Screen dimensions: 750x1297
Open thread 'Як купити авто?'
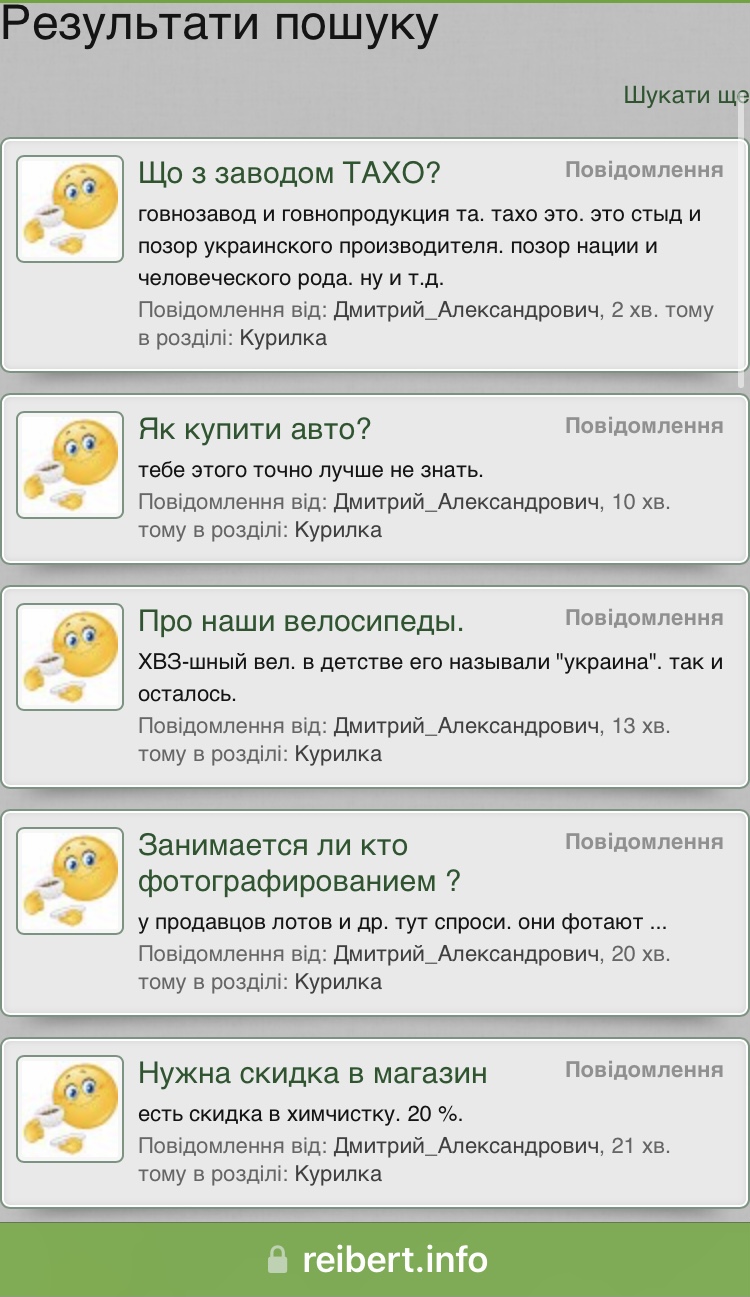tap(254, 430)
